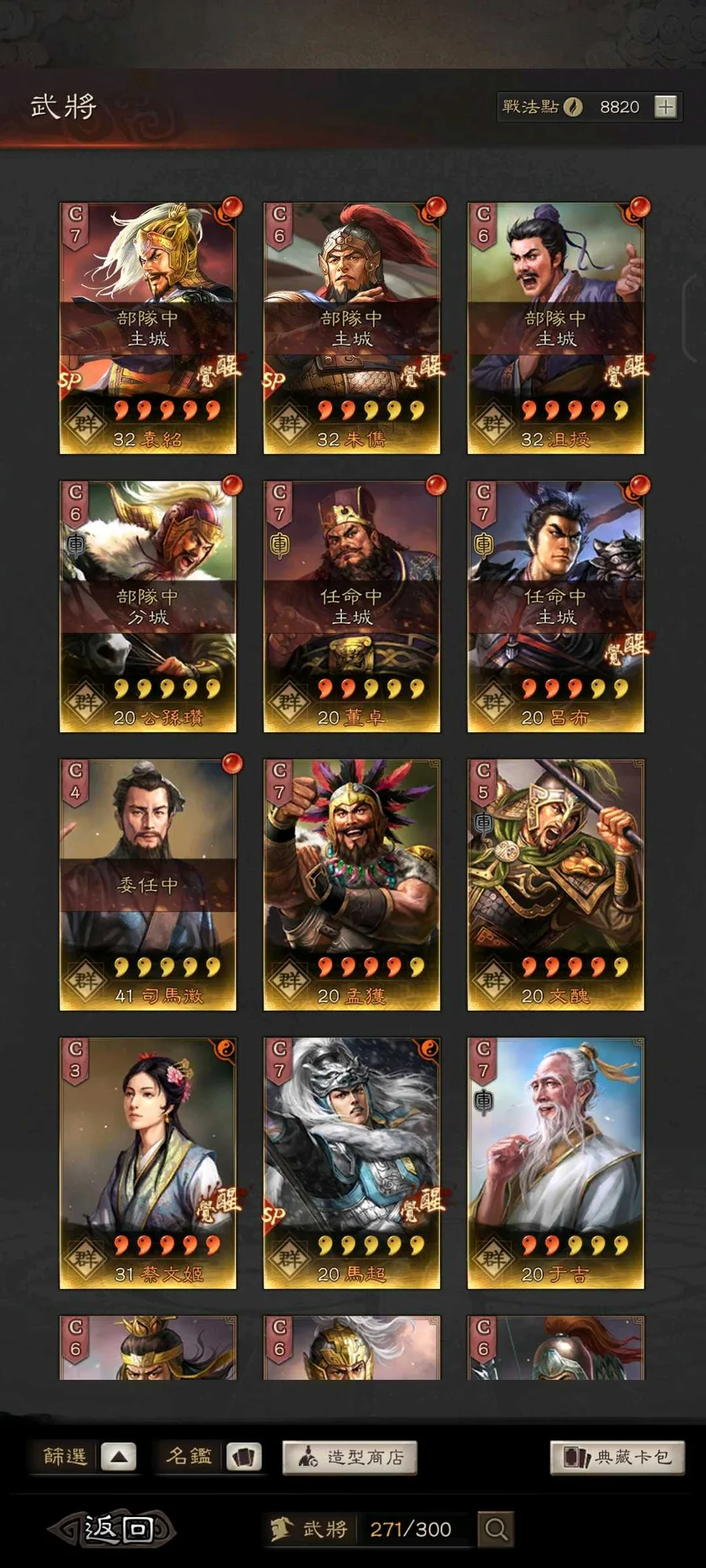The height and width of the screenshot is (1568, 706).
Task: Open the 文醜 general card
Action: click(x=555, y=884)
